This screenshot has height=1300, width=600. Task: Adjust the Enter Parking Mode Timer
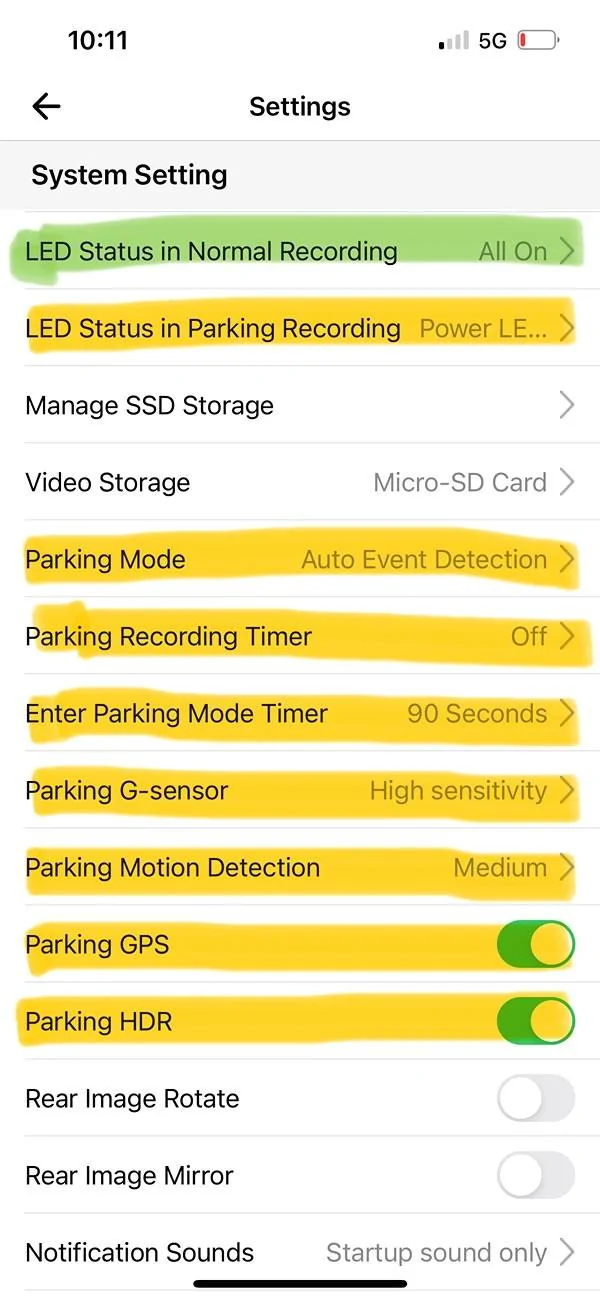tap(300, 713)
